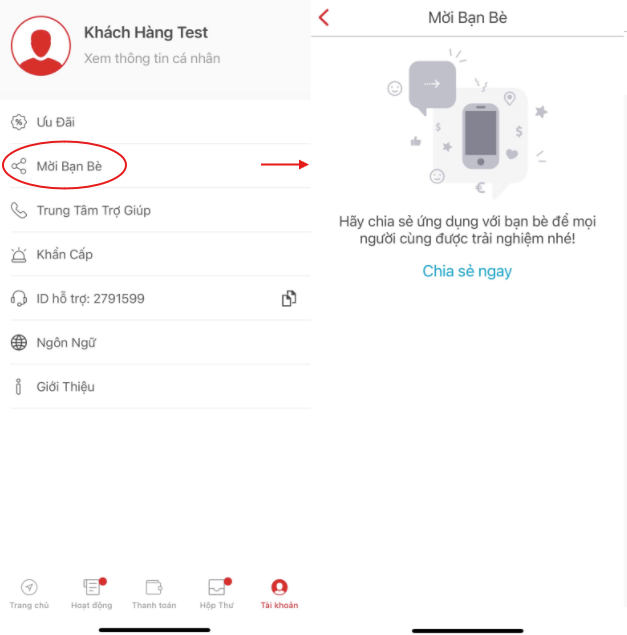Image resolution: width=627 pixels, height=635 pixels.
Task: Open Khách Hàng Test profile info
Action: 156,45
